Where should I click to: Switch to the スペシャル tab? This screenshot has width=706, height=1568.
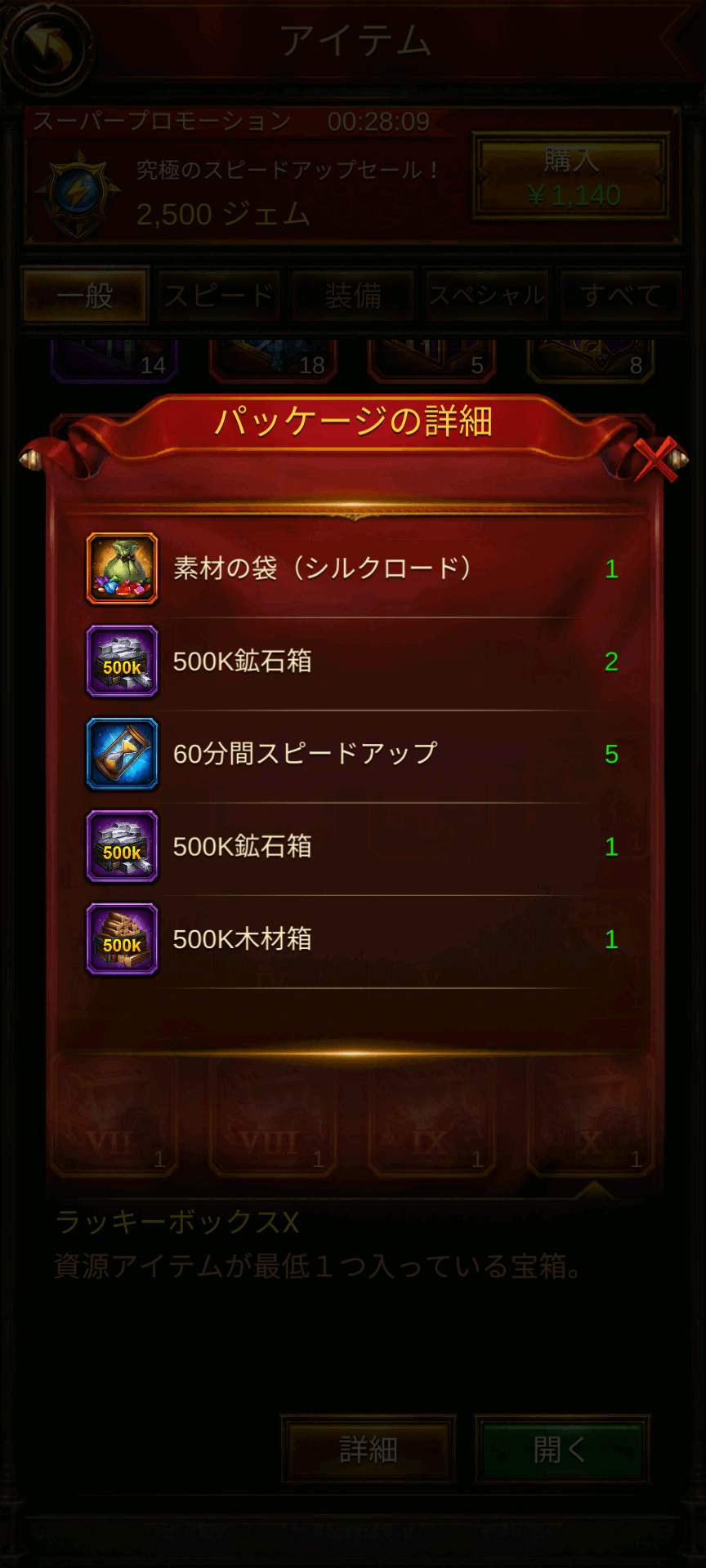pyautogui.click(x=487, y=296)
